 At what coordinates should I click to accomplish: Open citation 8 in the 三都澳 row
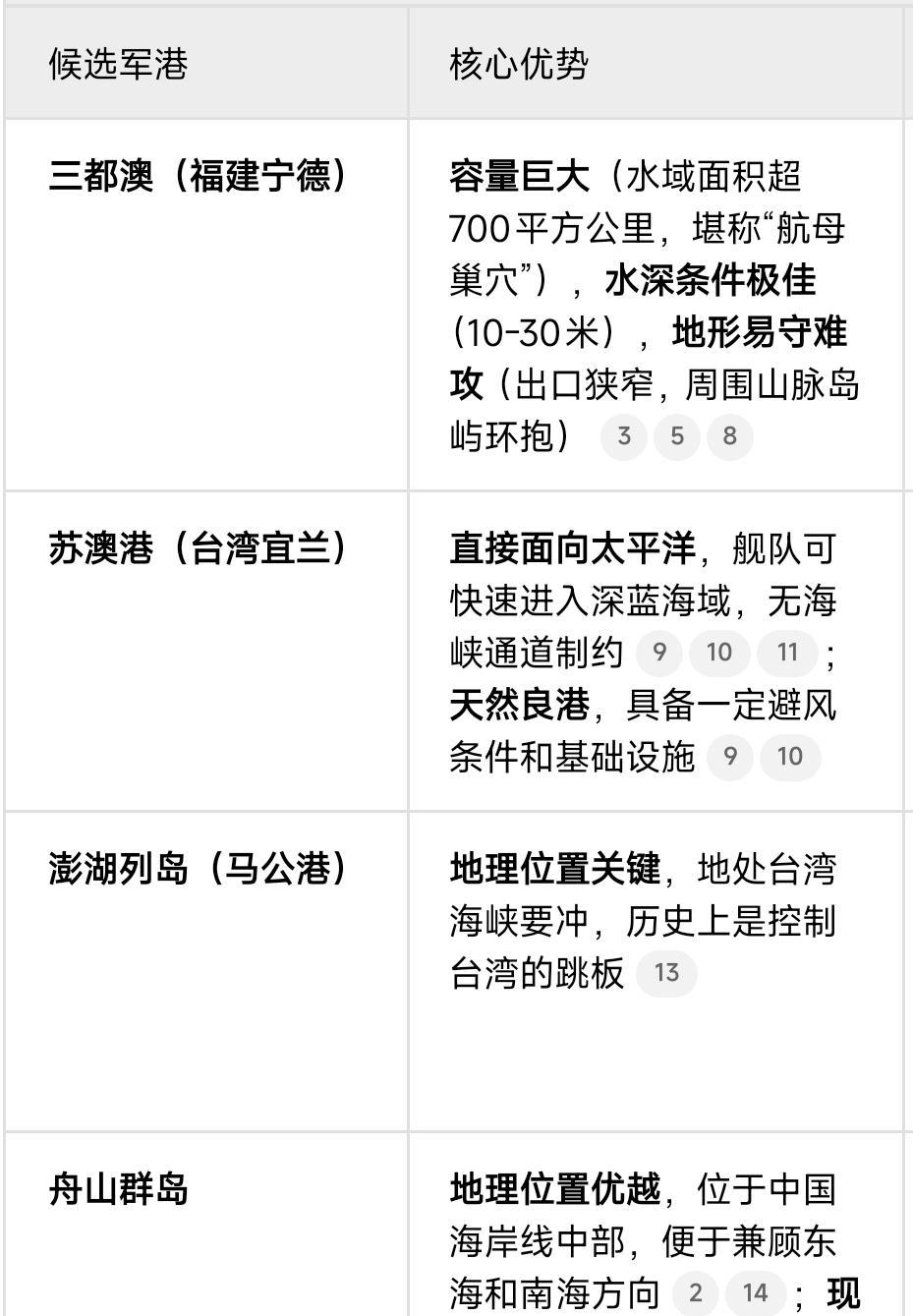pos(729,436)
